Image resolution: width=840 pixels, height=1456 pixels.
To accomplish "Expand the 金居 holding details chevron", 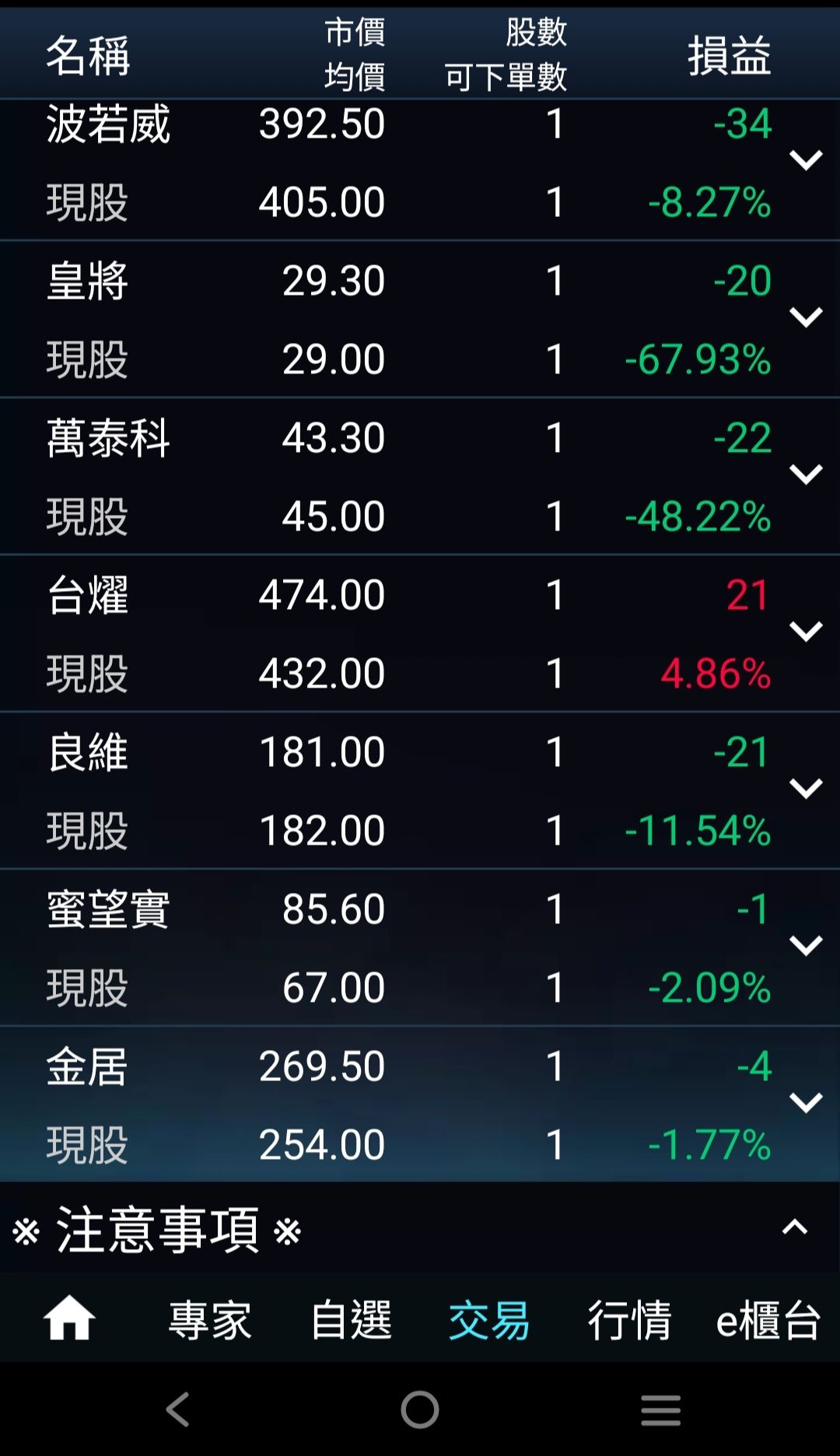I will [806, 1104].
